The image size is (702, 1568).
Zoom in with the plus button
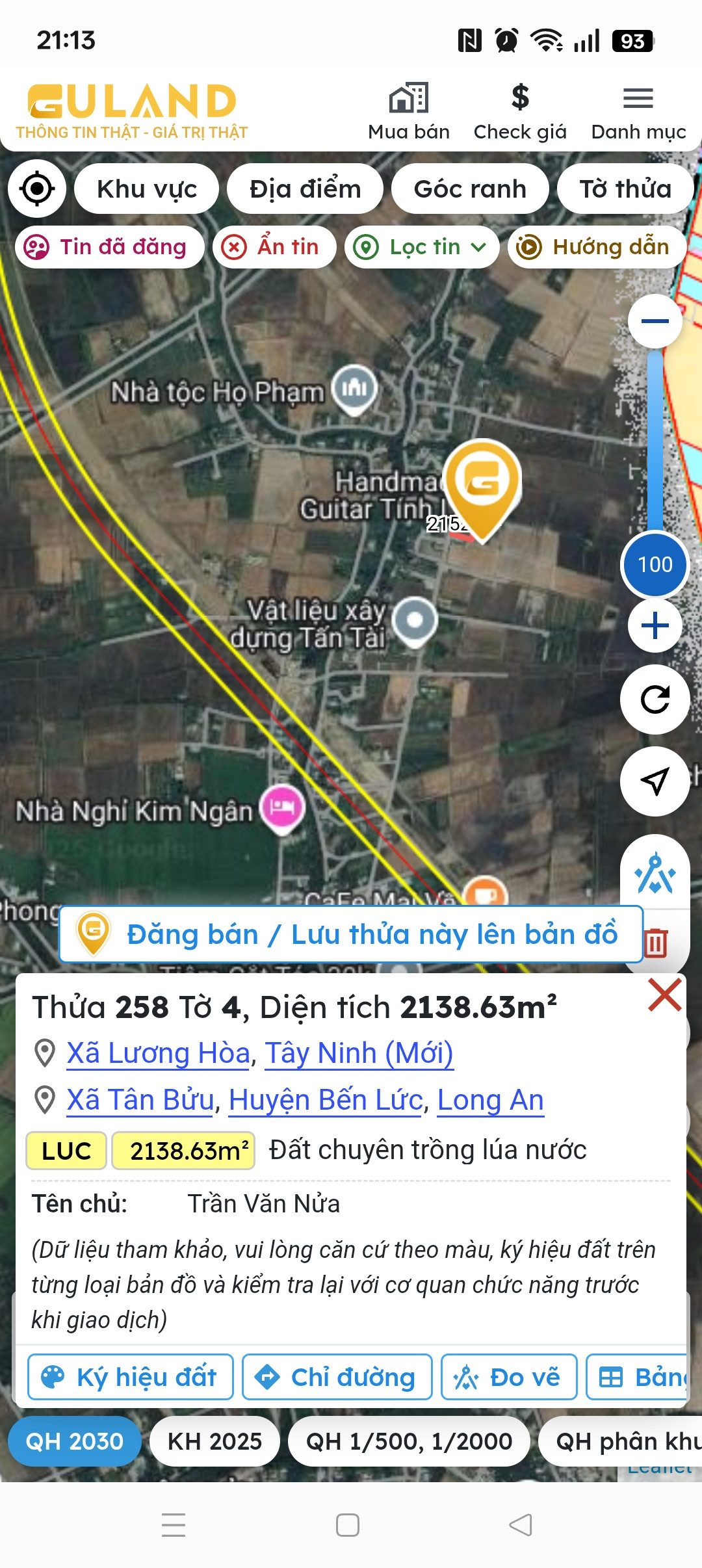(655, 626)
